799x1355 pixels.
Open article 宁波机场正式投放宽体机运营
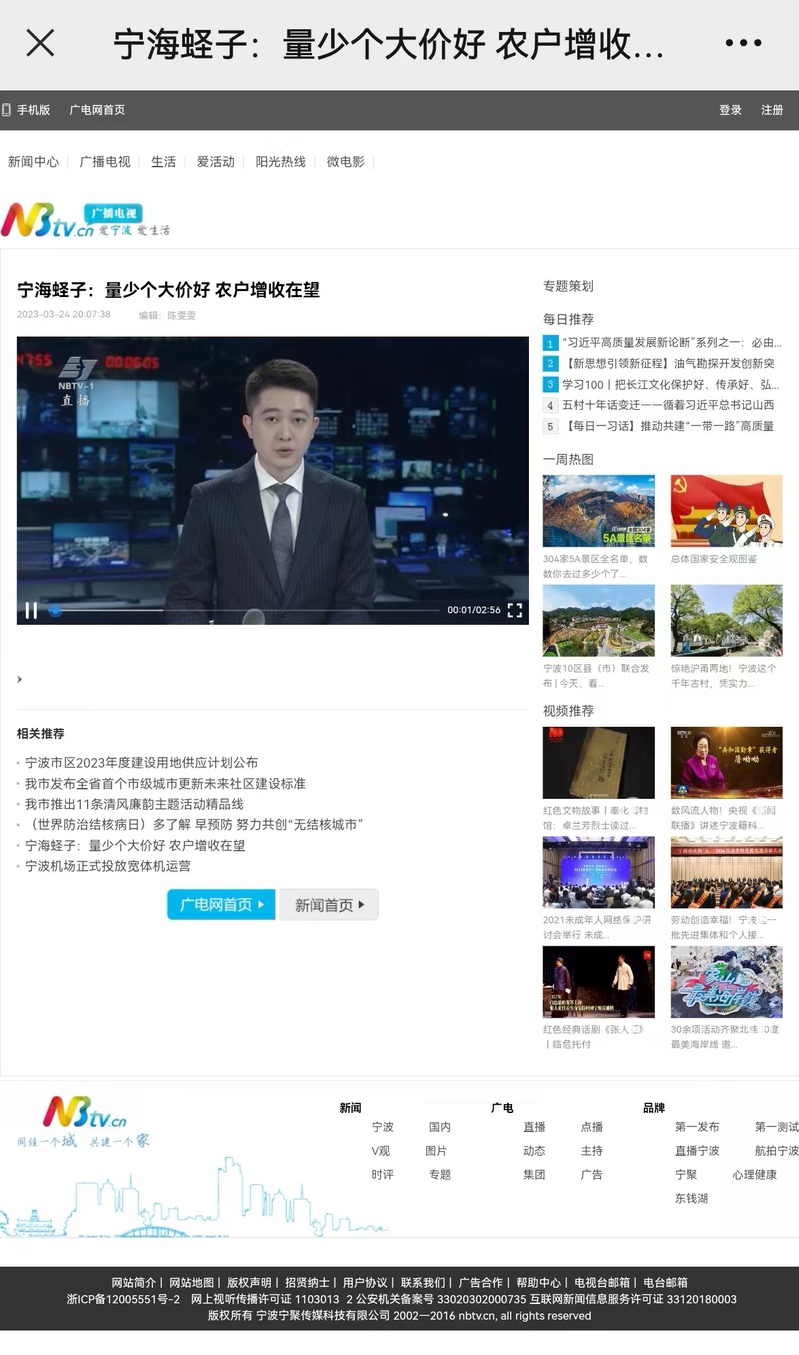tap(108, 866)
